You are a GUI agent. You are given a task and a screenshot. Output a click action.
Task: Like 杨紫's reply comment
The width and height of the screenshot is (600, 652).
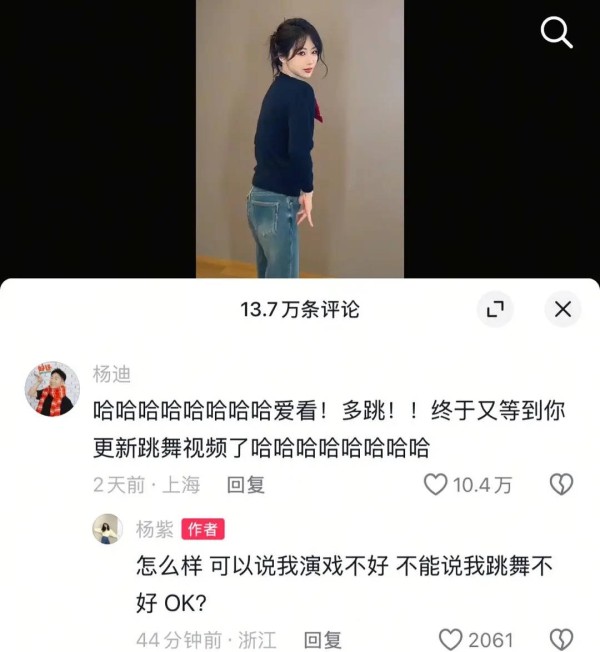point(452,639)
